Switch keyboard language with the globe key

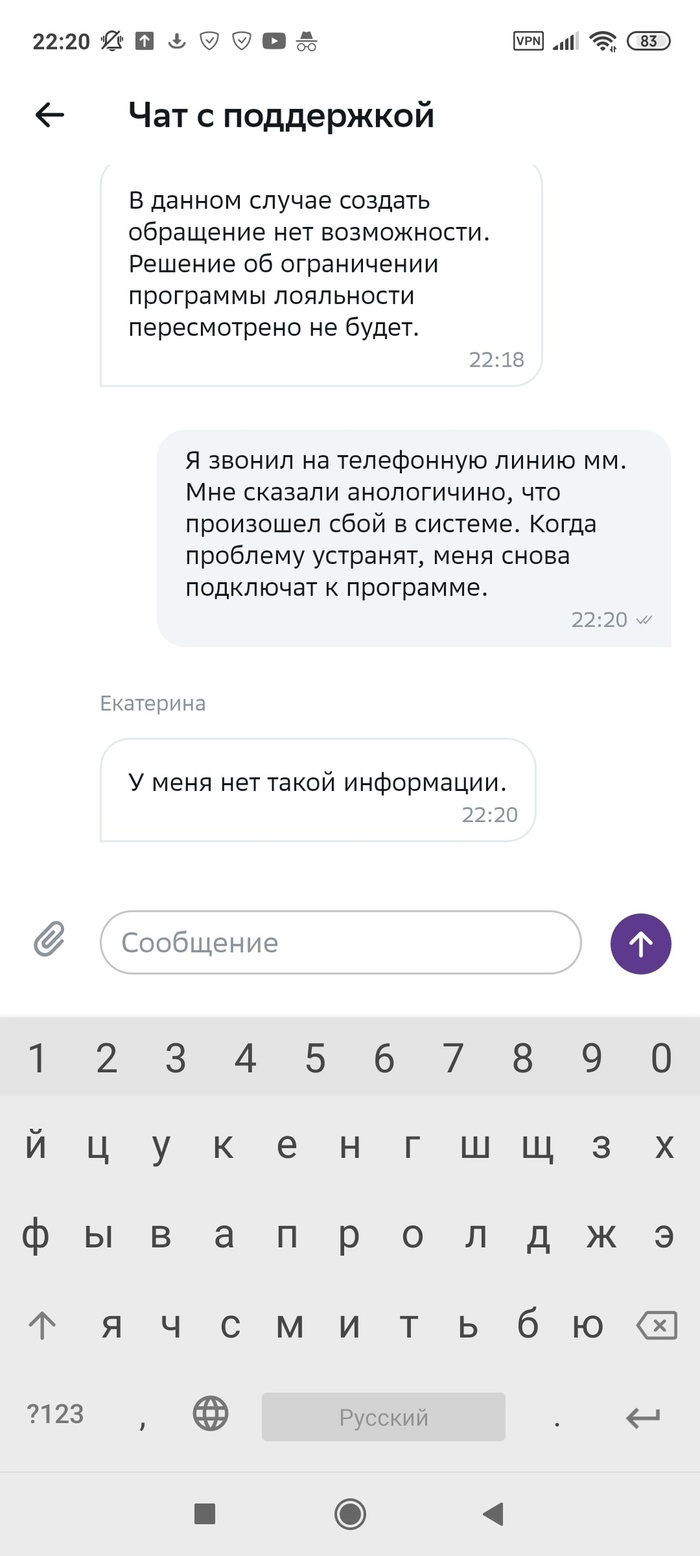pos(210,1415)
